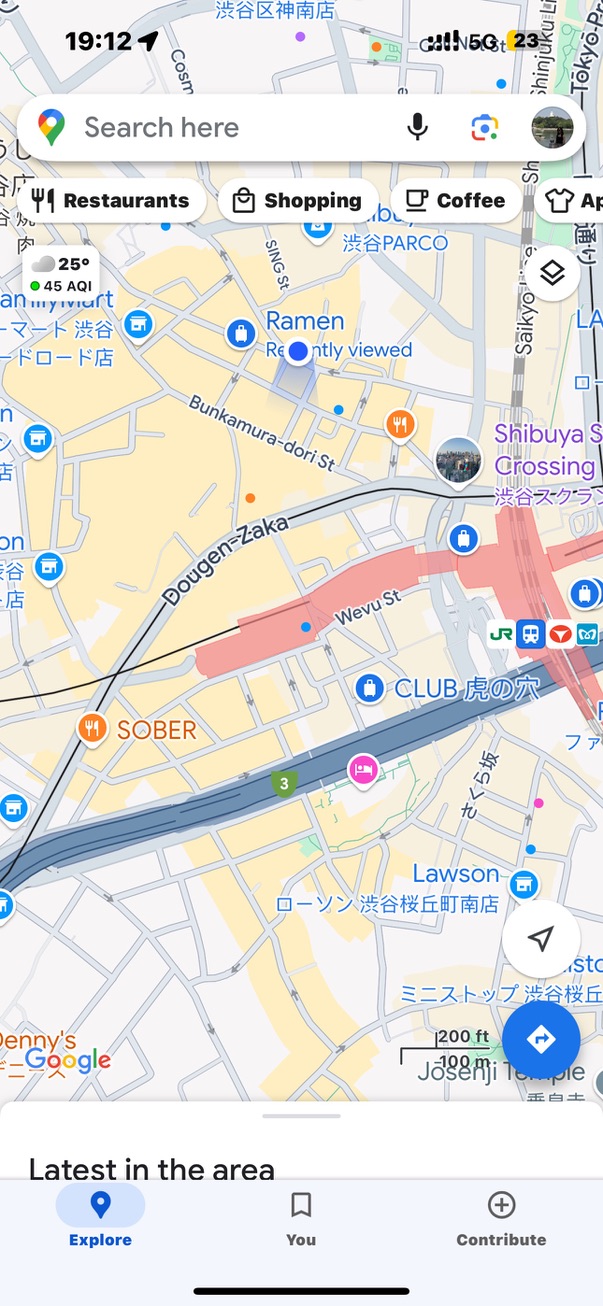This screenshot has height=1306, width=603.
Task: Start voice search with the microphone
Action: click(418, 127)
